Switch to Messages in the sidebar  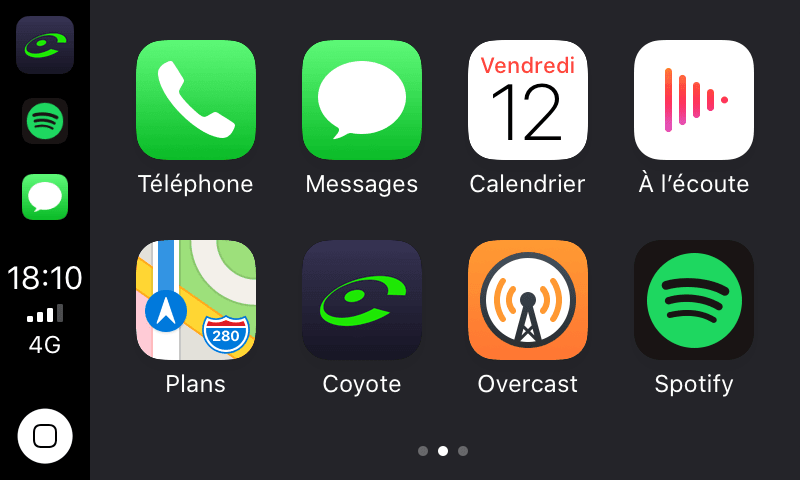tap(45, 197)
